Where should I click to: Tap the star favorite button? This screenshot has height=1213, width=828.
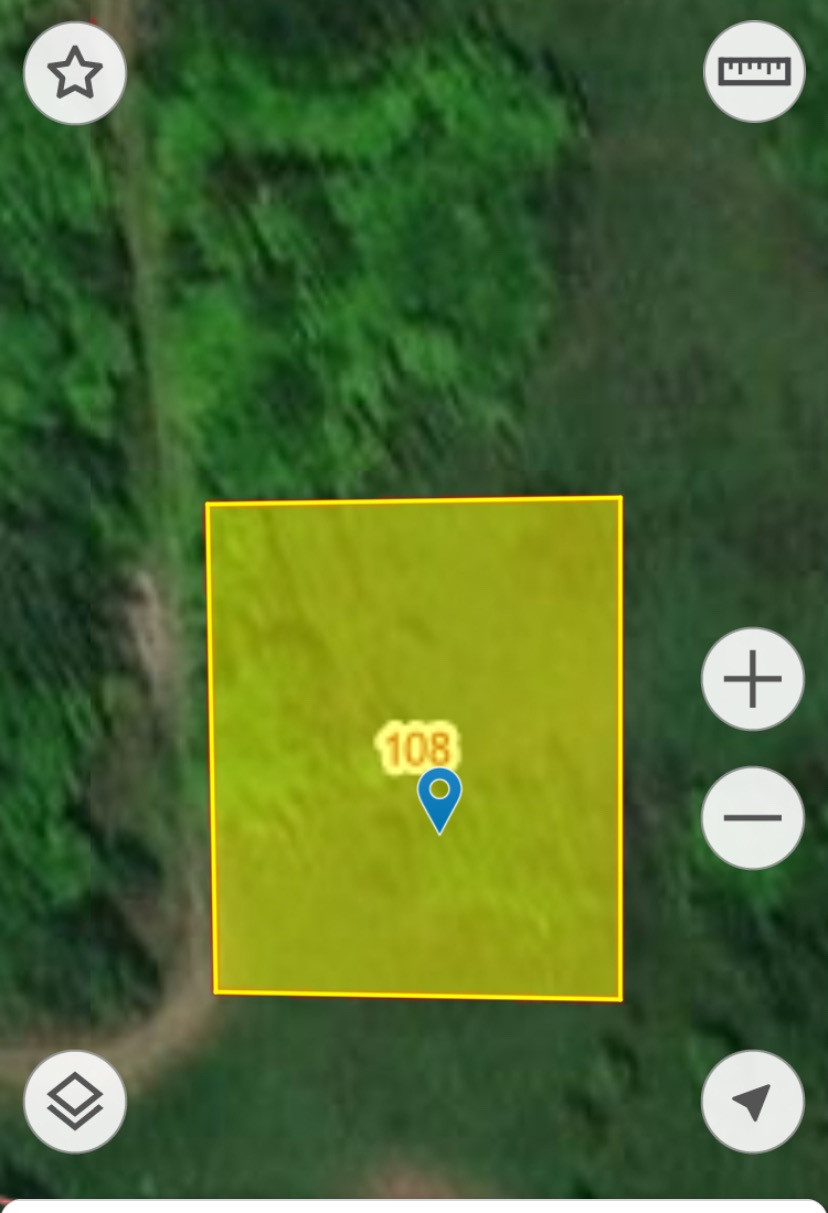point(75,73)
